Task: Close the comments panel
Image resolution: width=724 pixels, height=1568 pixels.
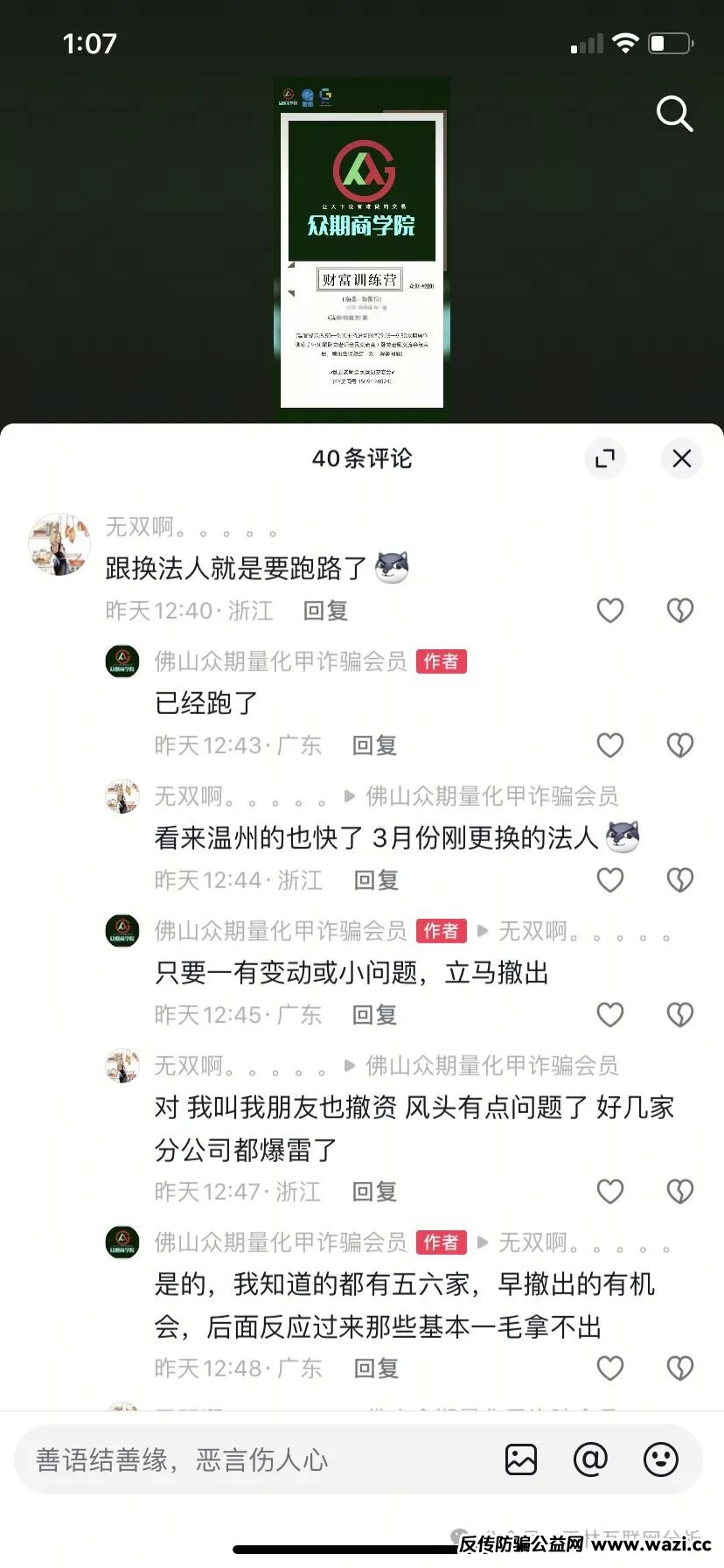Action: click(x=681, y=458)
